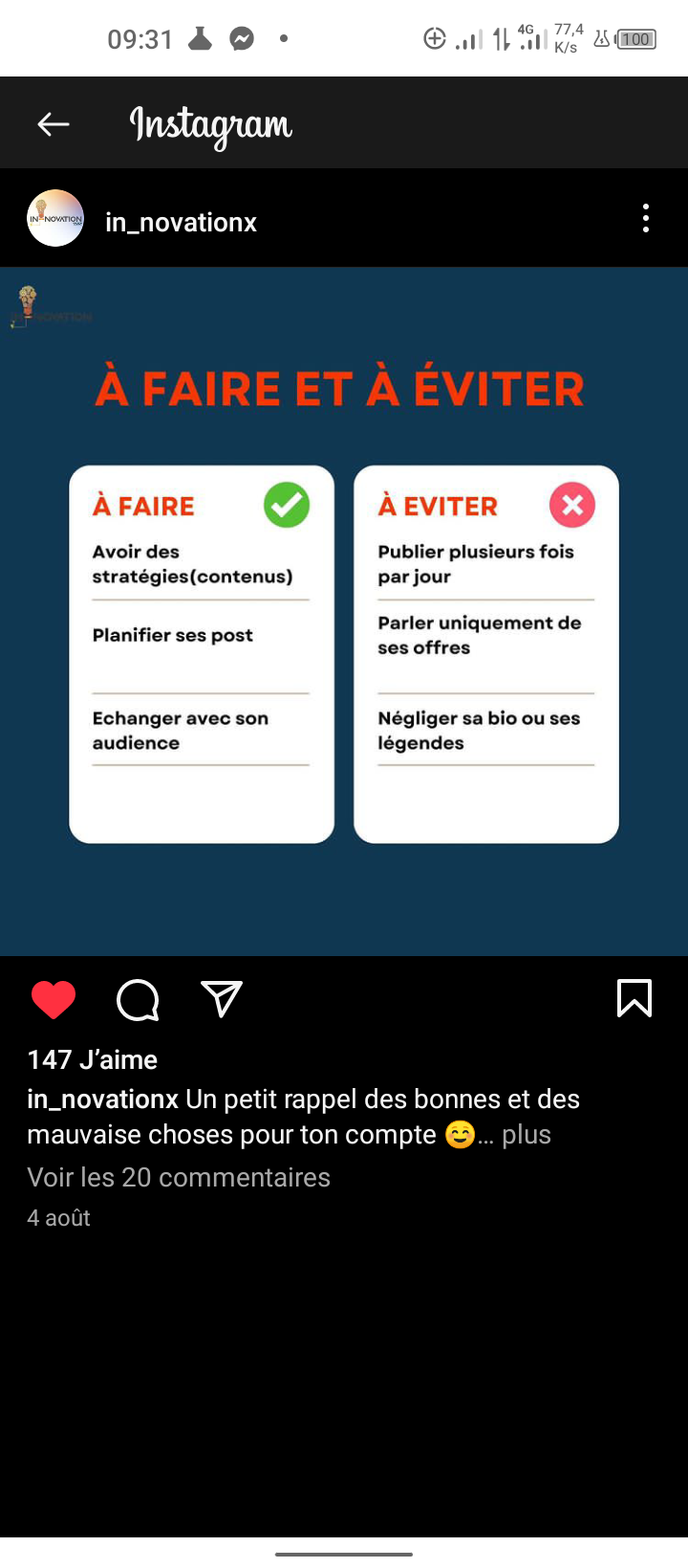
Task: Open "Voir les 20 commentaires"
Action: tap(179, 1177)
